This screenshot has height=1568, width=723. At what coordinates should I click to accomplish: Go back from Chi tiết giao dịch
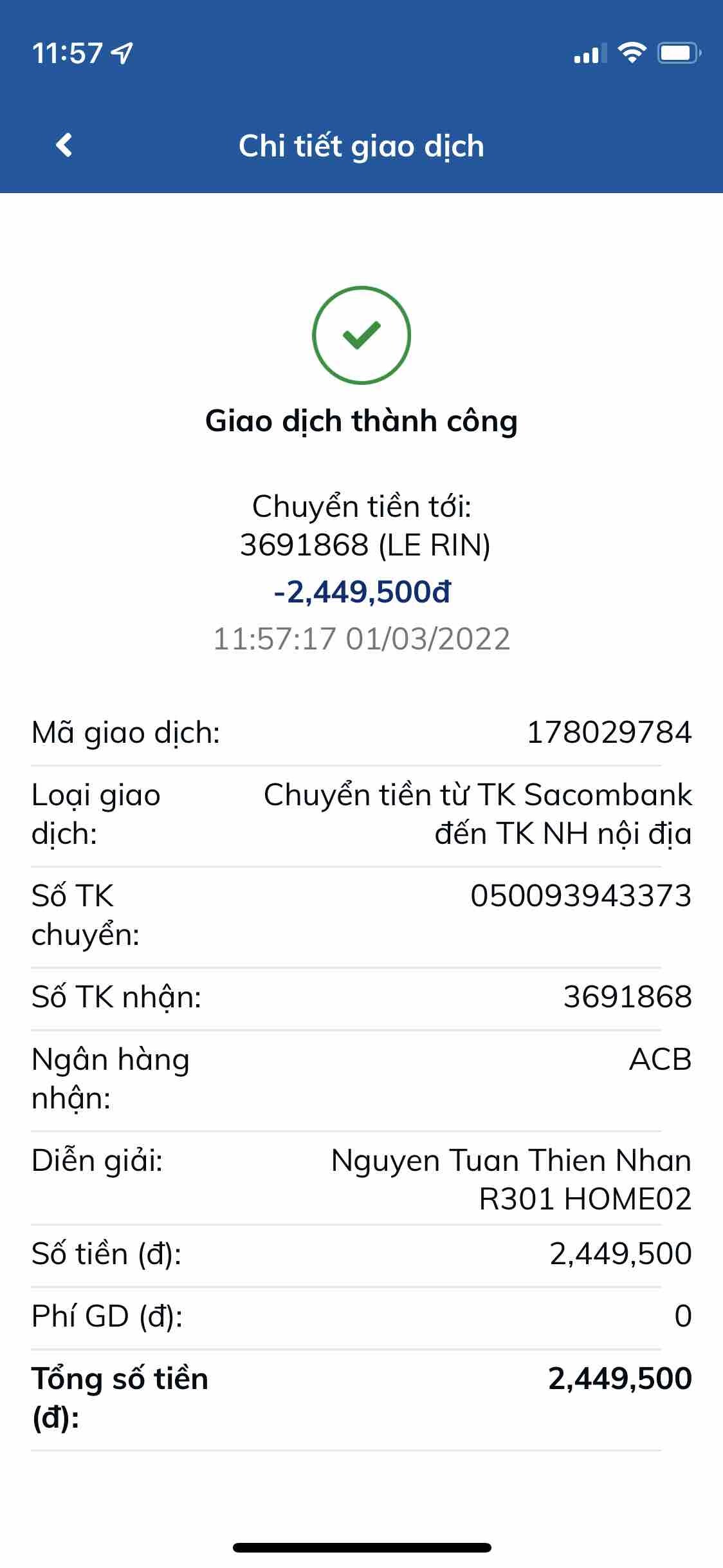[64, 145]
